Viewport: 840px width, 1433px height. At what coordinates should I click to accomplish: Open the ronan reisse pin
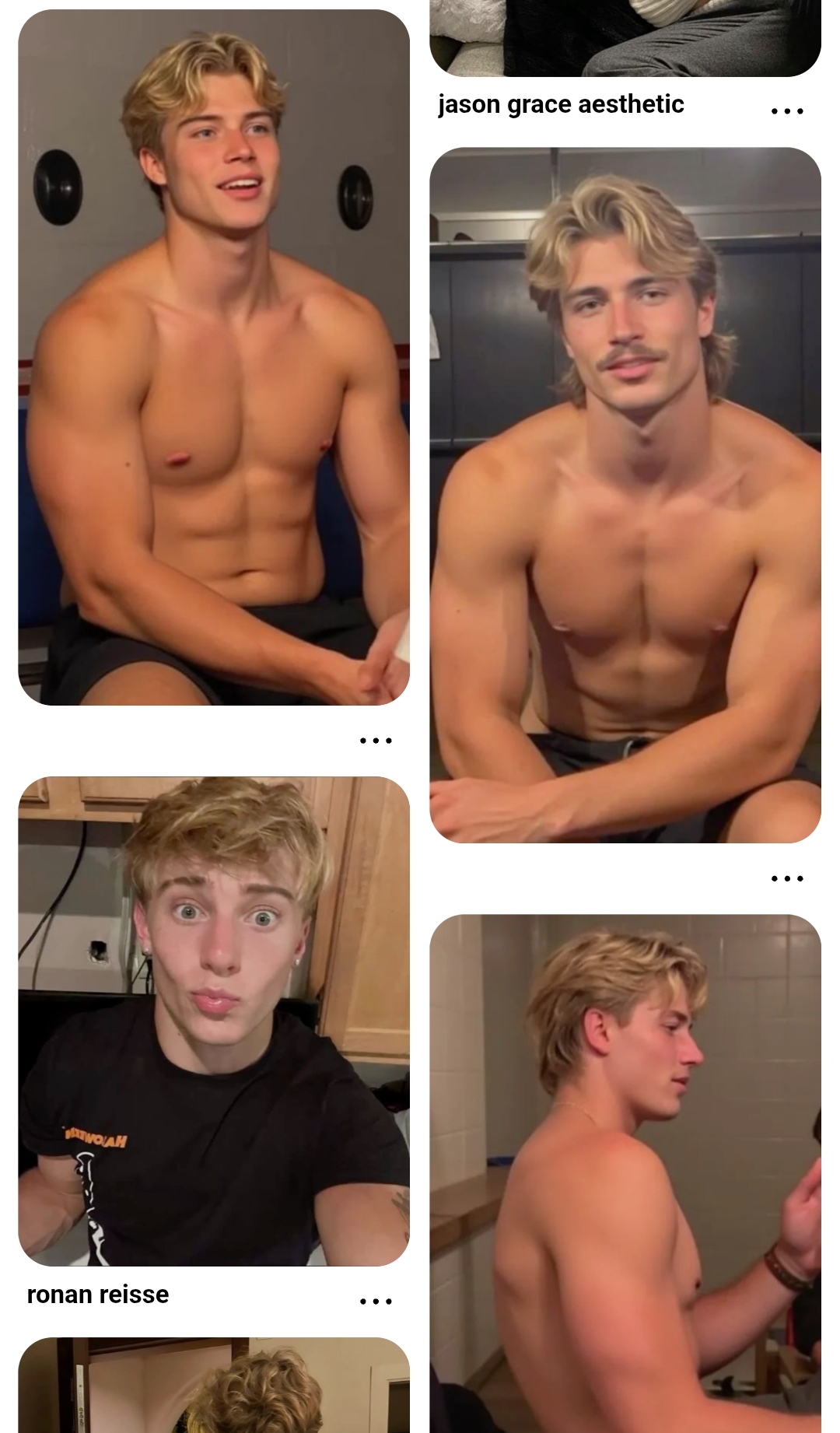click(214, 1021)
